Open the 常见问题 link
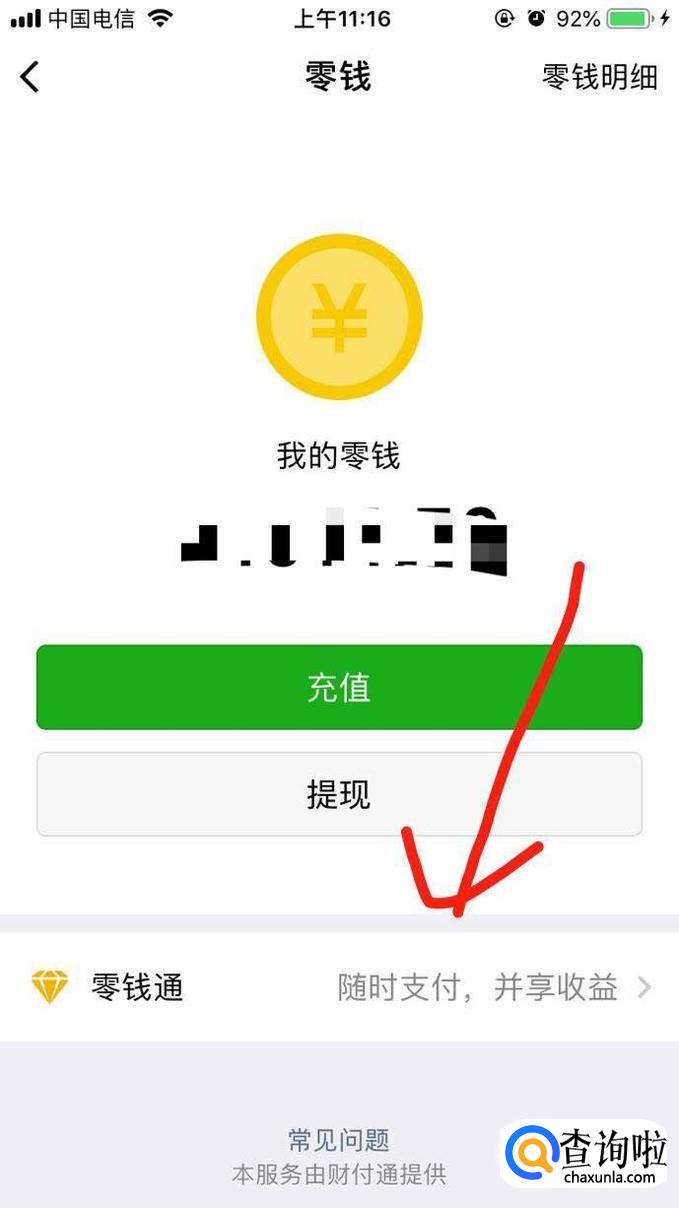679x1208 pixels. pos(339,1140)
